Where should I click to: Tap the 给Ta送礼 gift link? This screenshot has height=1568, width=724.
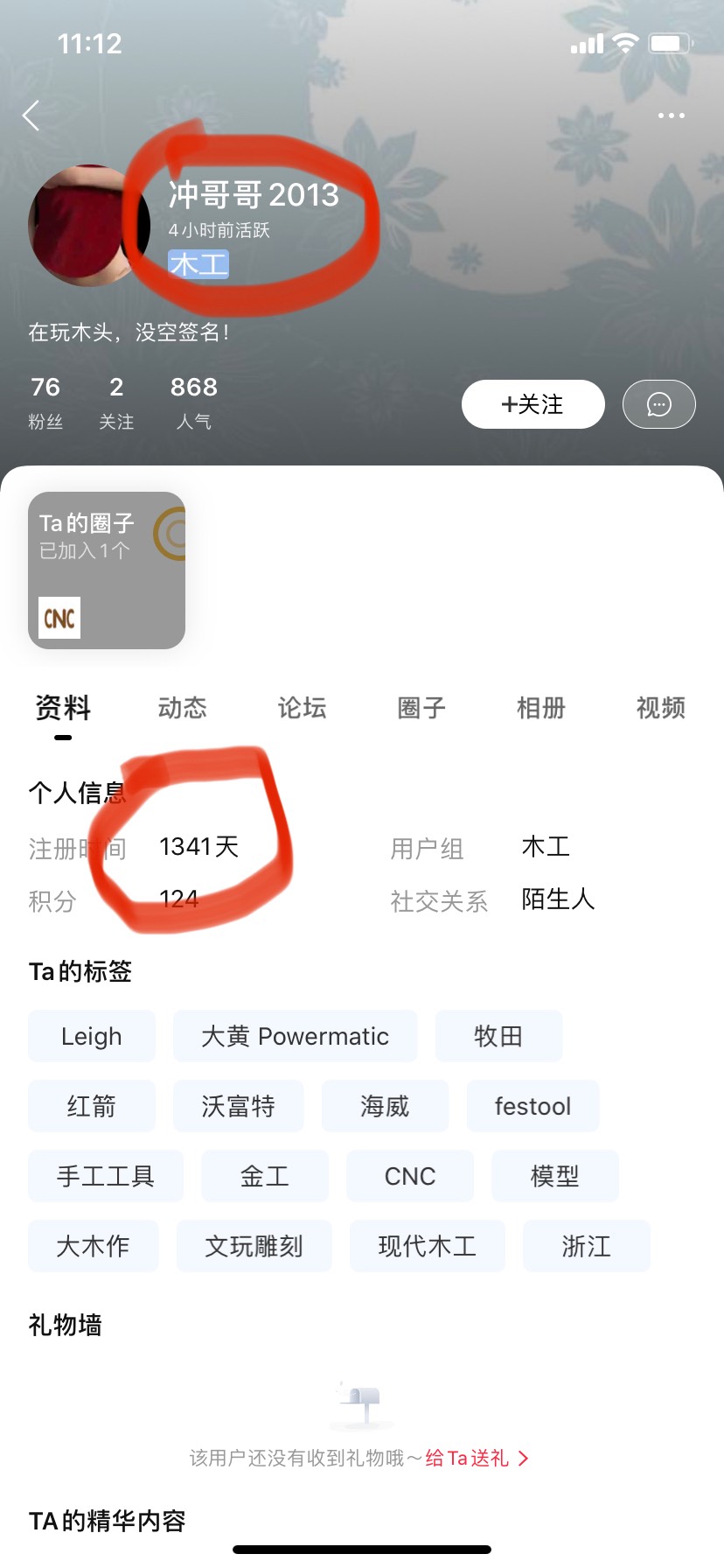pos(476,1458)
